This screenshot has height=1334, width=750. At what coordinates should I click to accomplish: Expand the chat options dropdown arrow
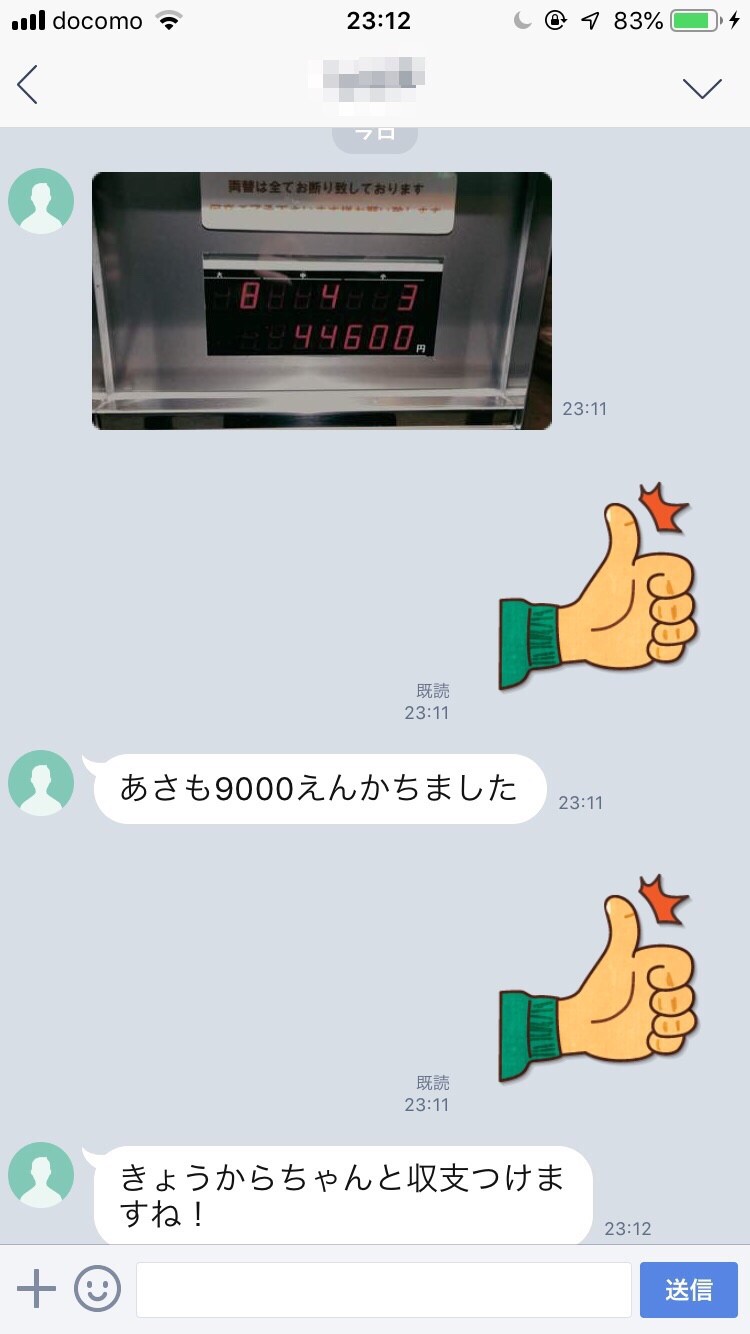tap(702, 88)
